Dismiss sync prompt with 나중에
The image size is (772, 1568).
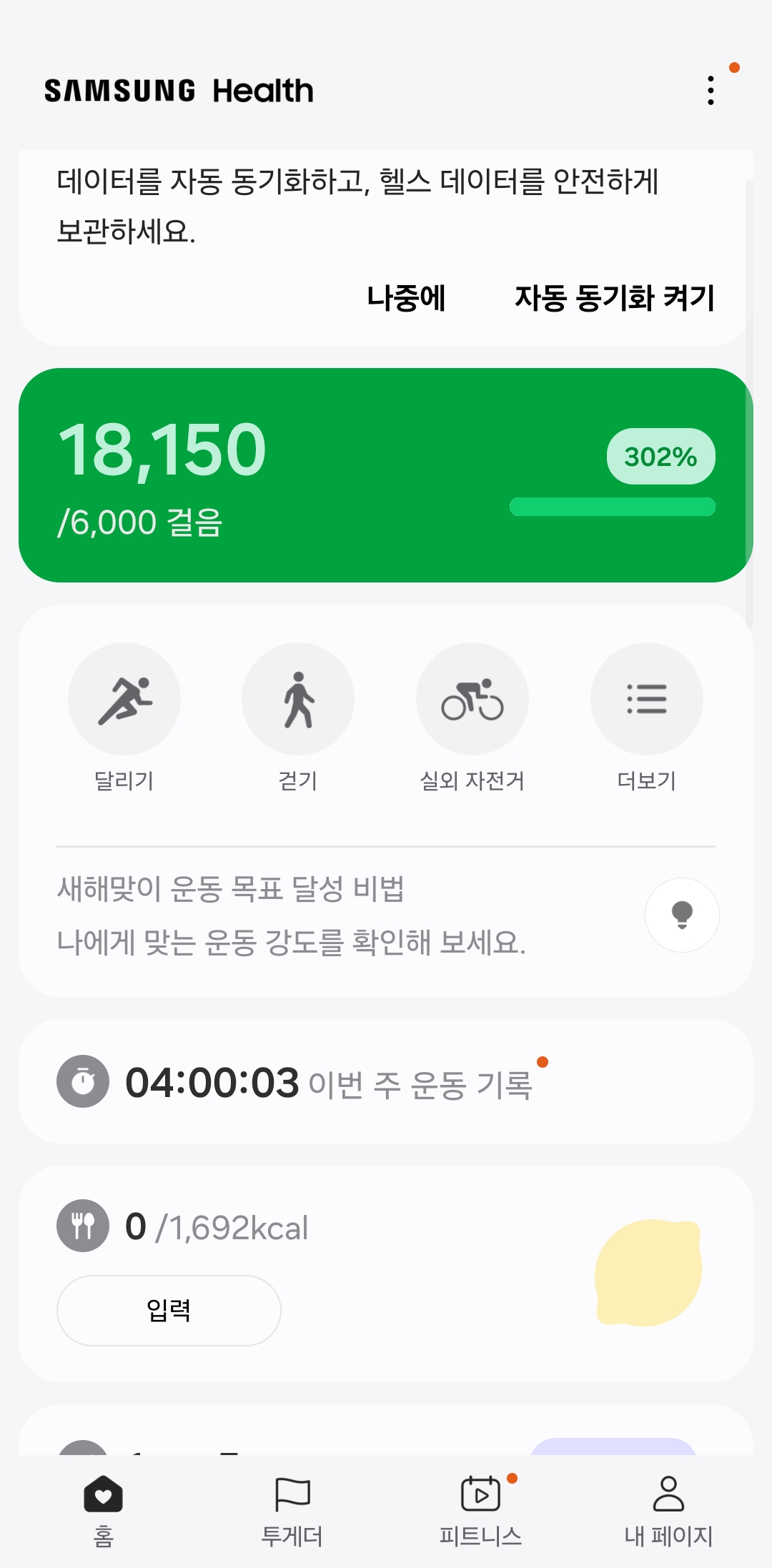point(406,298)
